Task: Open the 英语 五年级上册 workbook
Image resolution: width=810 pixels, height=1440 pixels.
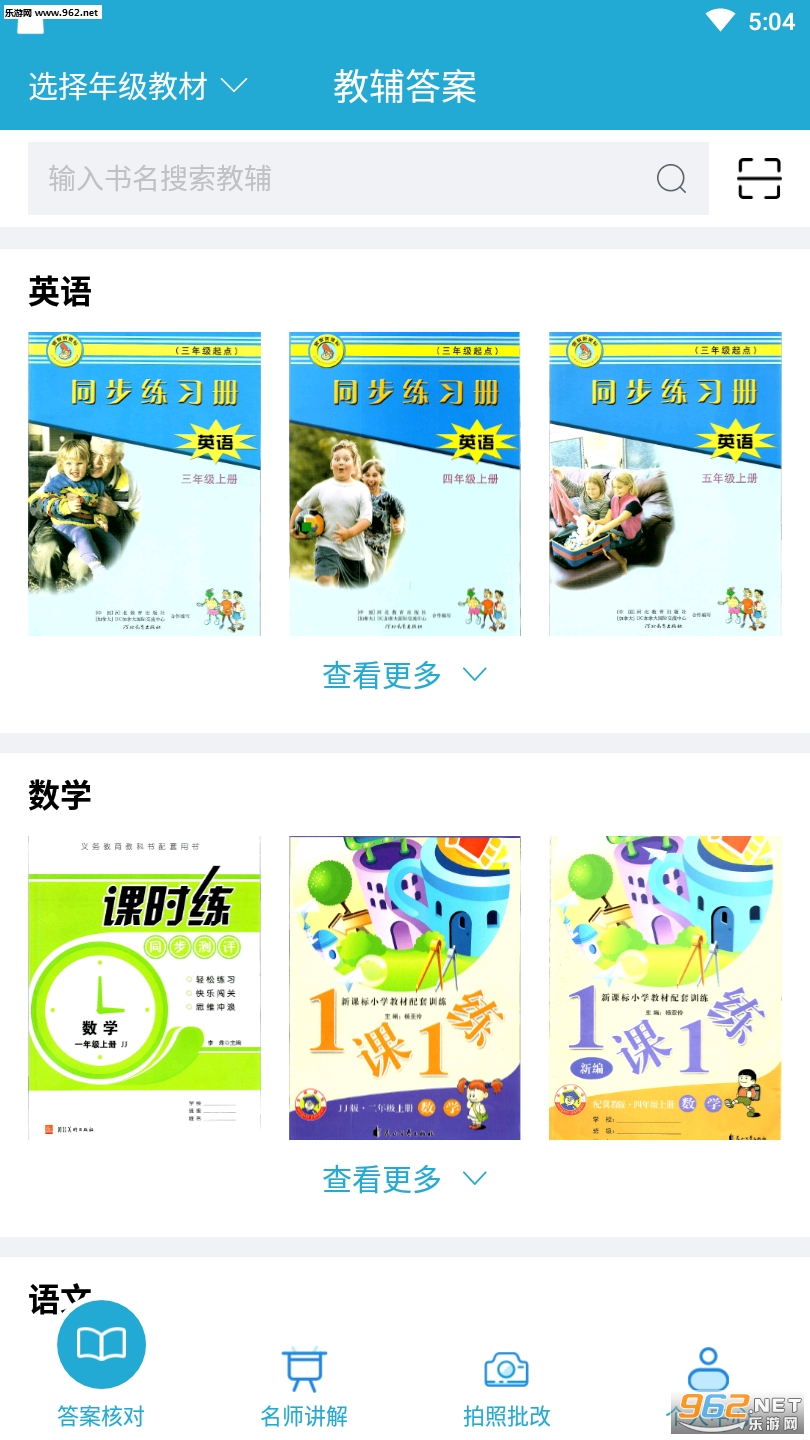Action: 665,484
